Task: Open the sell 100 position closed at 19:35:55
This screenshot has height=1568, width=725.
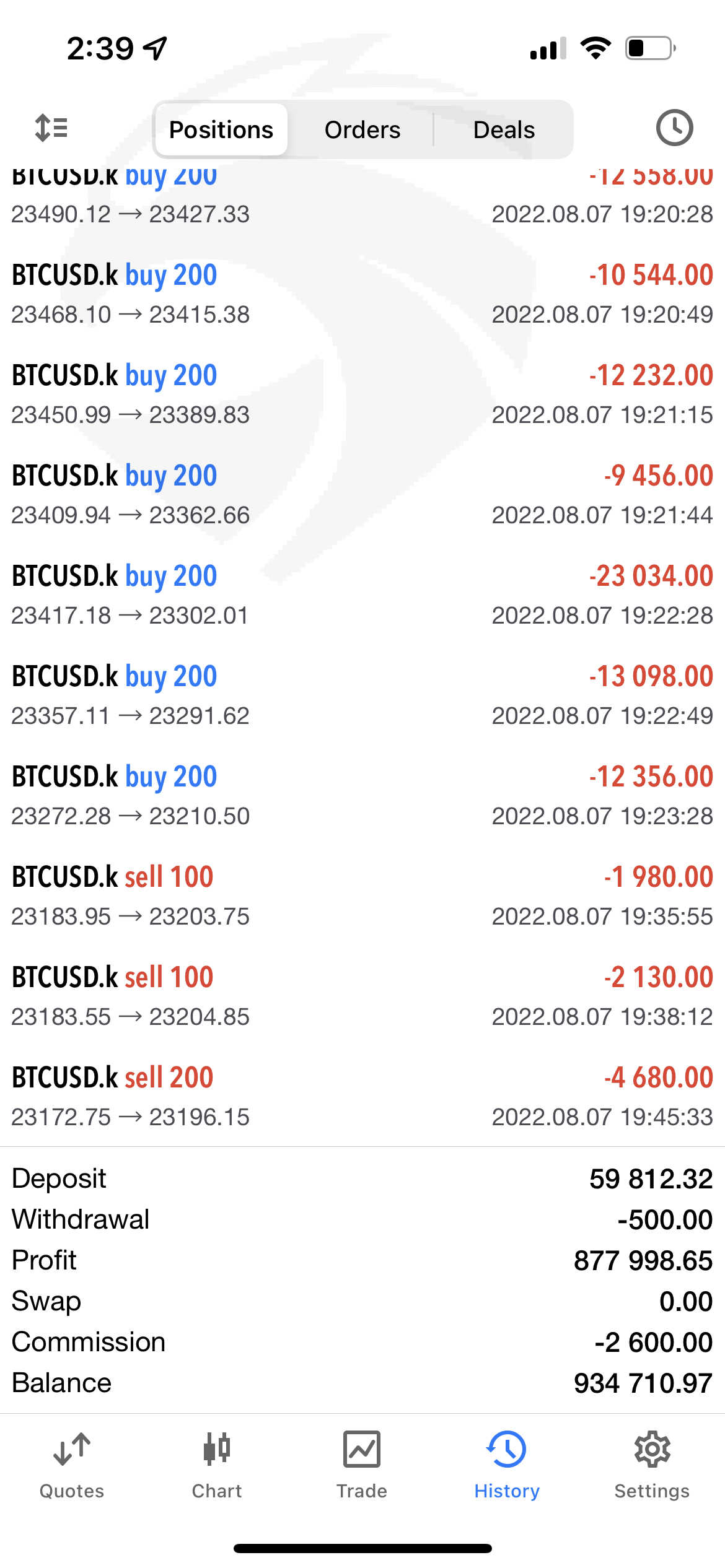Action: (x=362, y=895)
